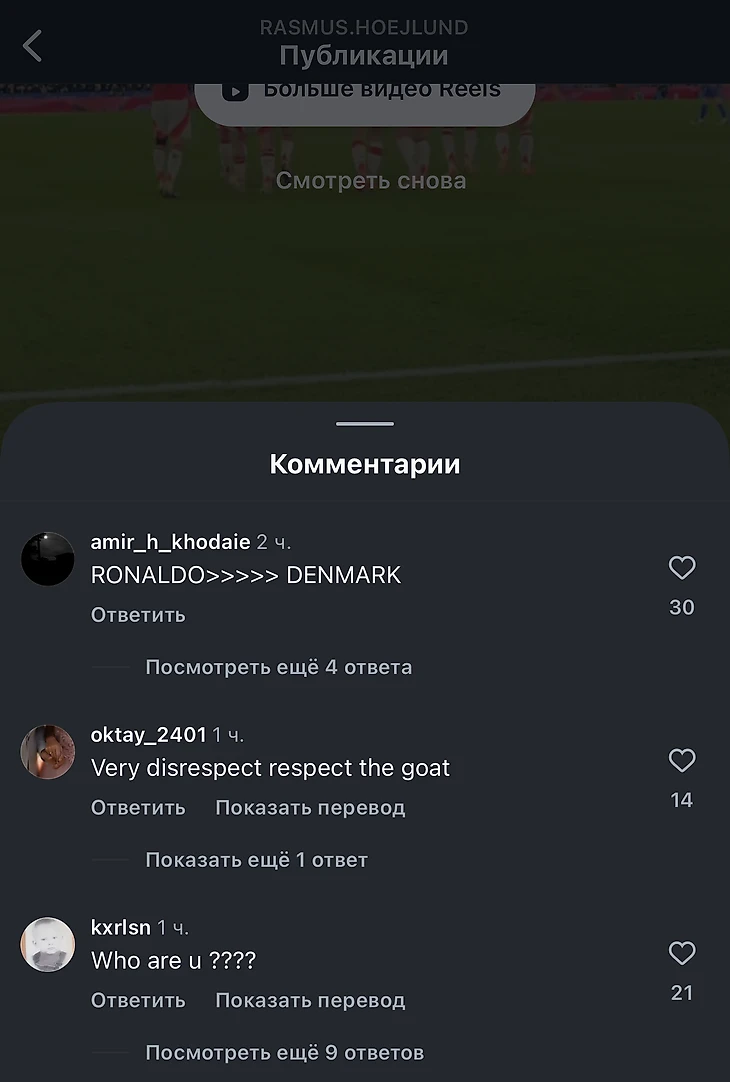Tap the comments sheet drag handle
This screenshot has height=1082, width=730.
365,424
